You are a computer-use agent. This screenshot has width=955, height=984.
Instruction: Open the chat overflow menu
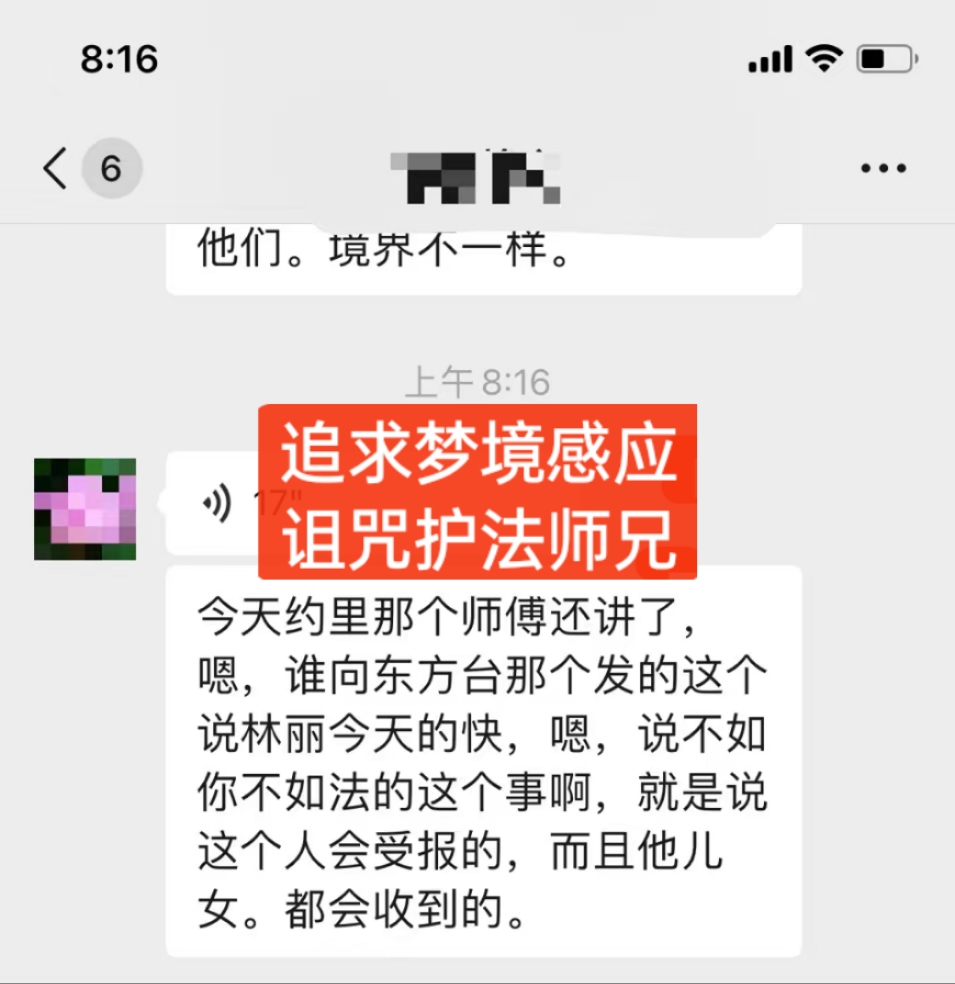point(883,168)
